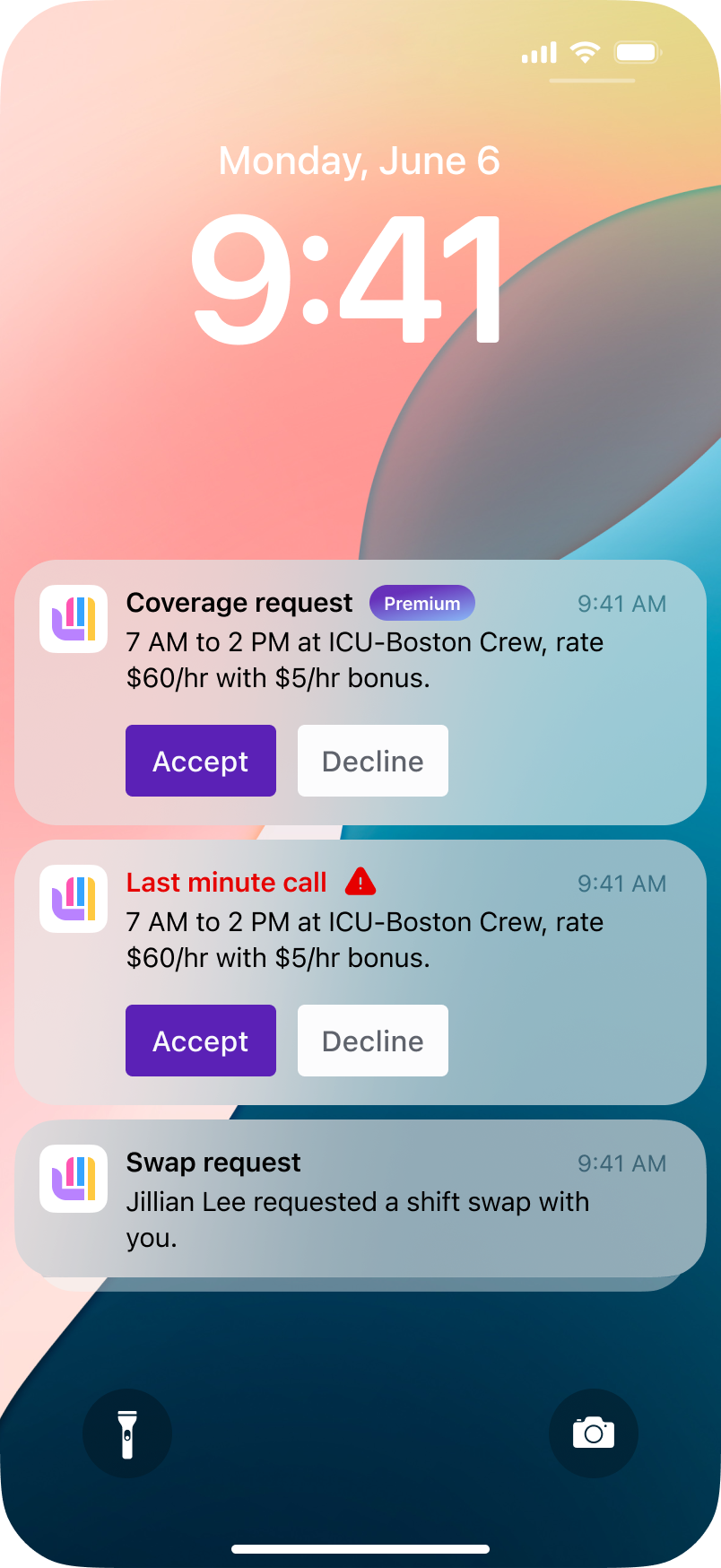This screenshot has width=721, height=1568.
Task: Tap the date Monday, June 6
Action: click(359, 161)
